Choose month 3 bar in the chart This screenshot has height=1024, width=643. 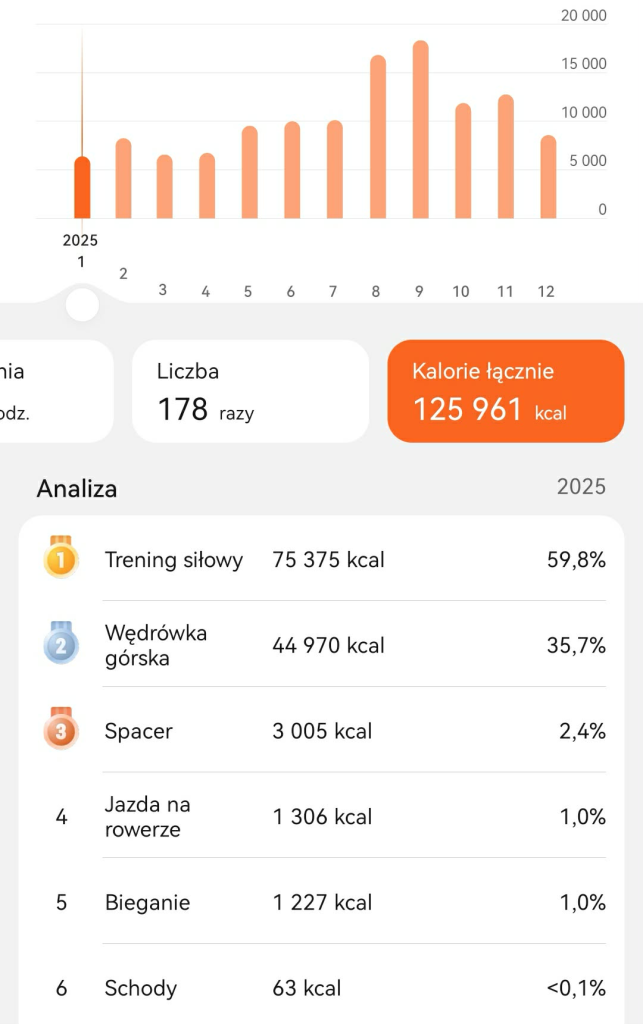[x=164, y=187]
